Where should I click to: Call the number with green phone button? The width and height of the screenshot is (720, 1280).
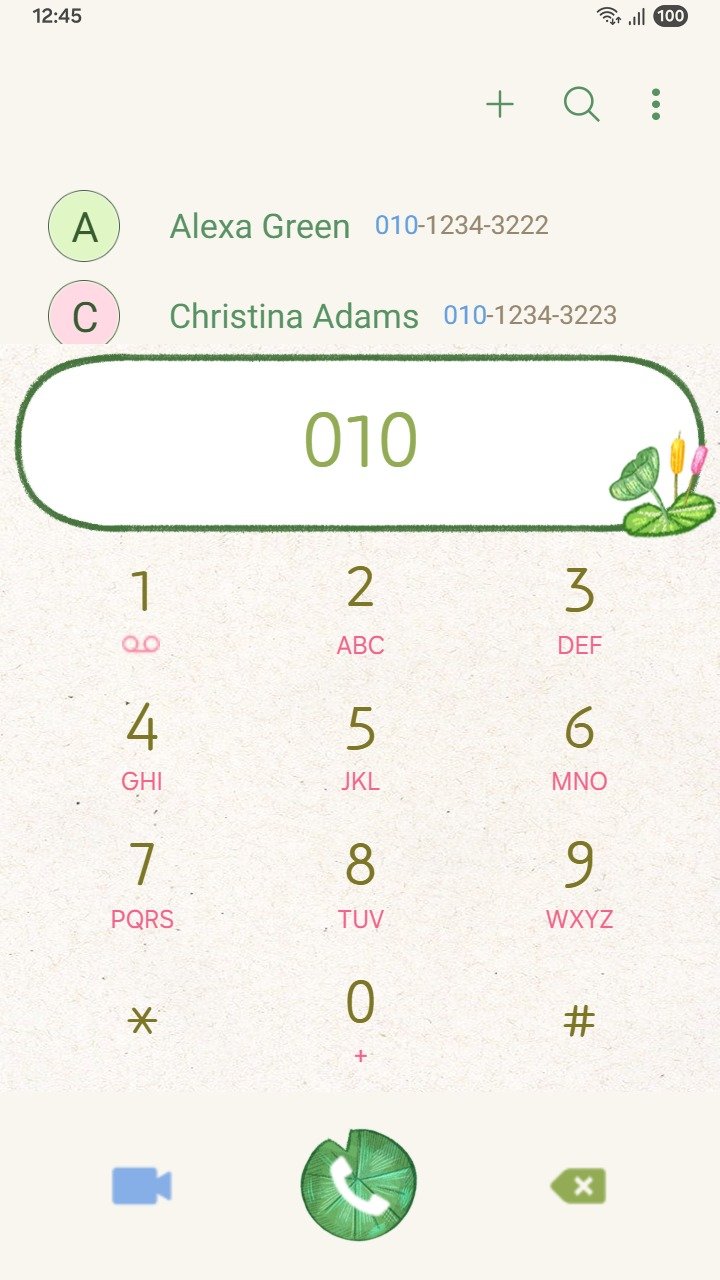[359, 1186]
